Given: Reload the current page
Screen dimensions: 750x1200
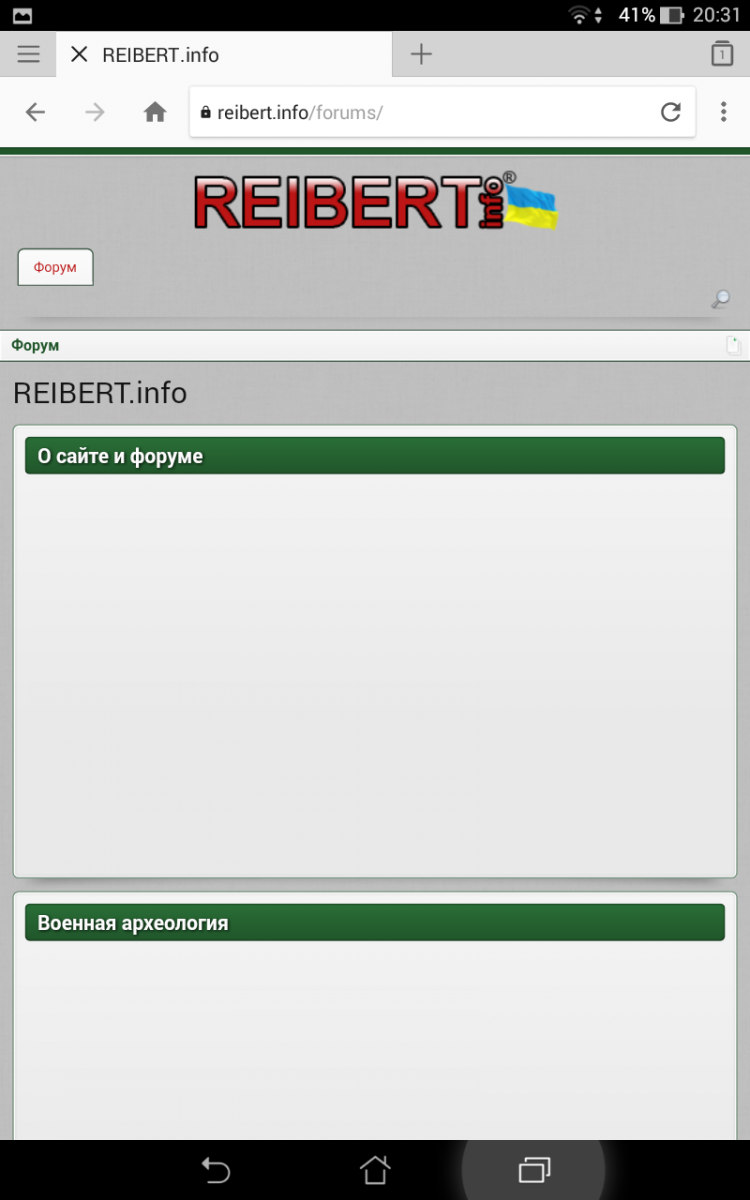Looking at the screenshot, I should click(x=671, y=112).
